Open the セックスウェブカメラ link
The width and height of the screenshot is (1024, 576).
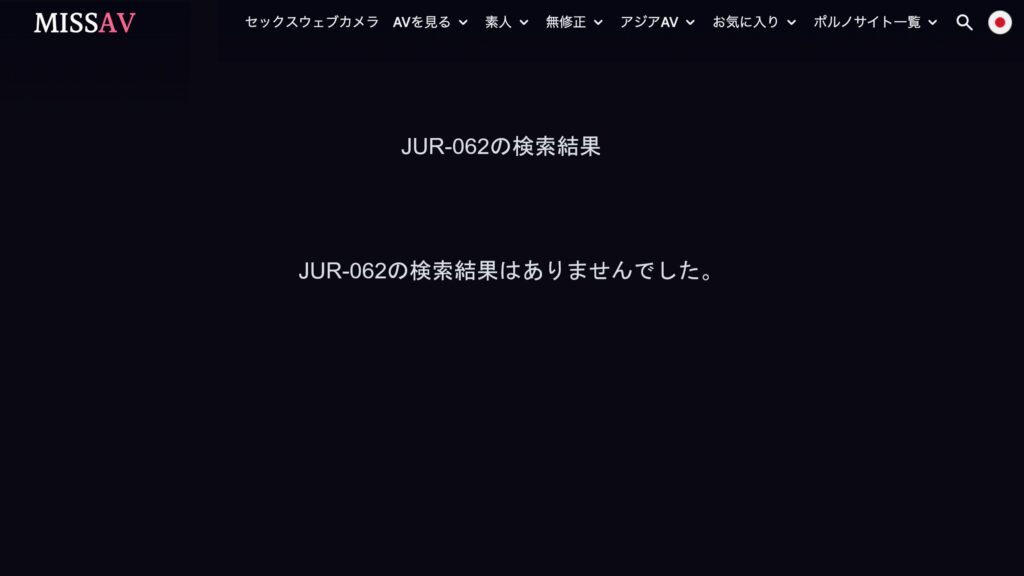(x=312, y=22)
